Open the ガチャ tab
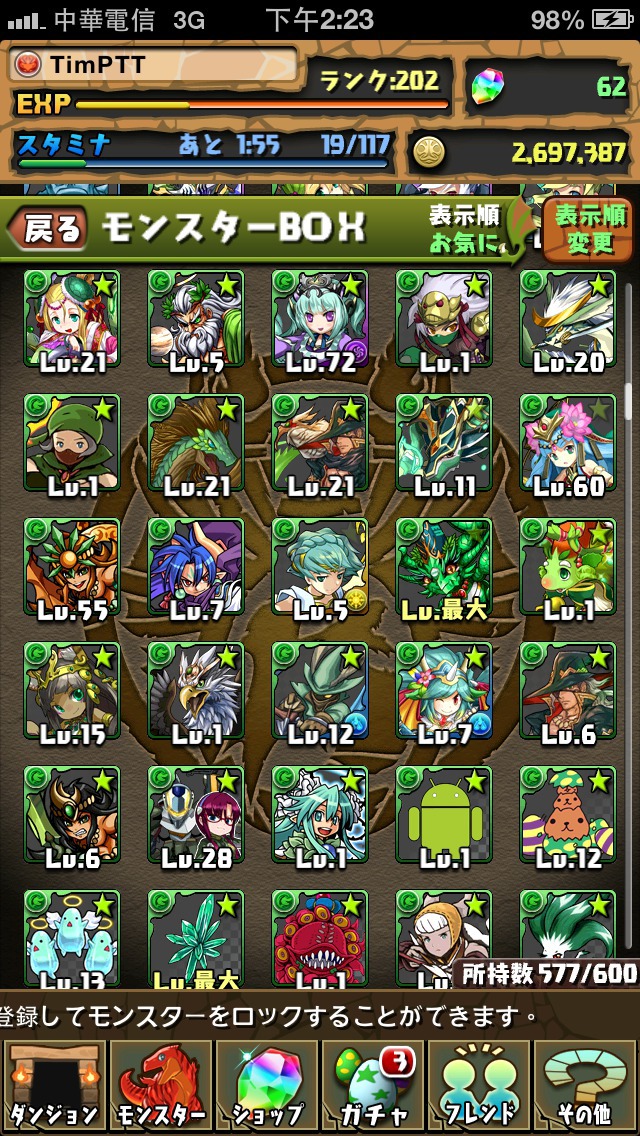Viewport: 640px width, 1136px height. [x=373, y=1084]
